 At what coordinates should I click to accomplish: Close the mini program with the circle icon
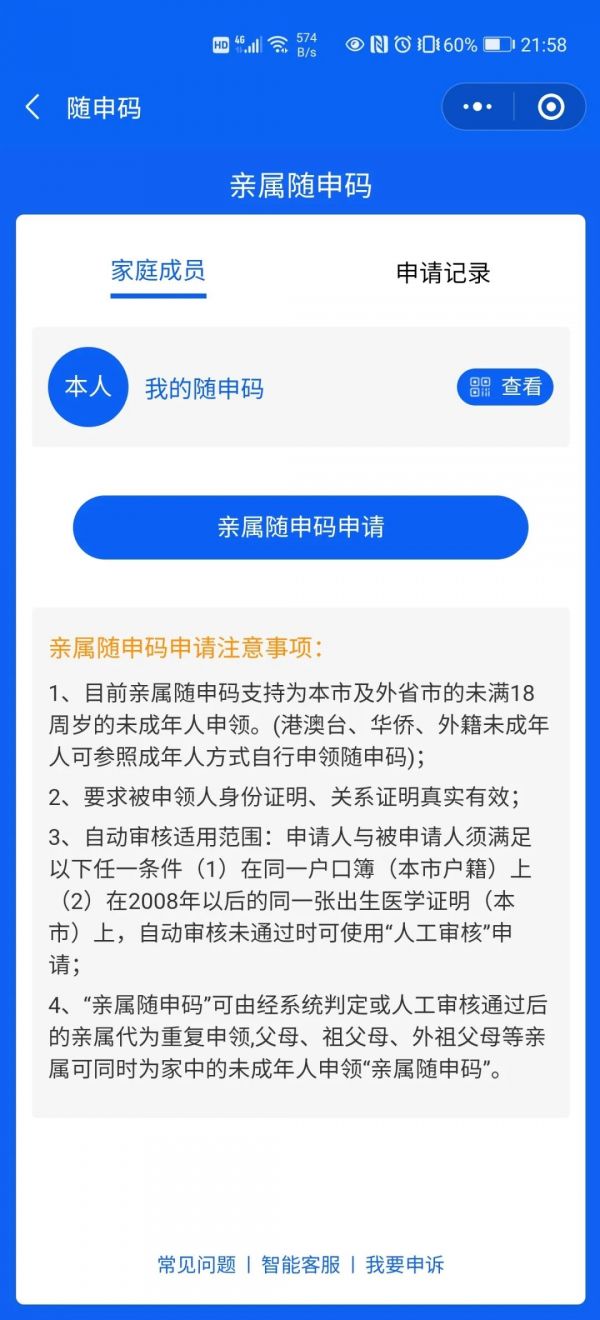[x=551, y=107]
